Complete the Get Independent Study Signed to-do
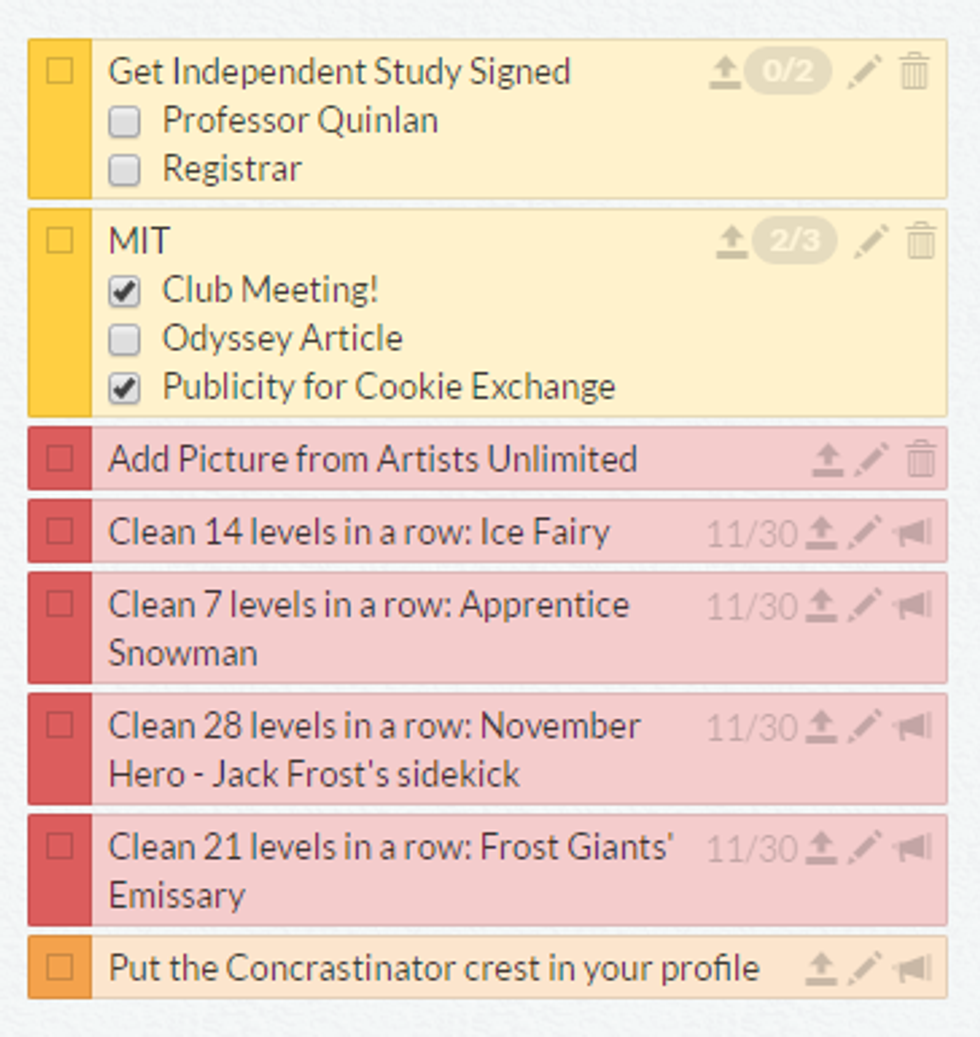This screenshot has width=980, height=1037. [x=60, y=71]
